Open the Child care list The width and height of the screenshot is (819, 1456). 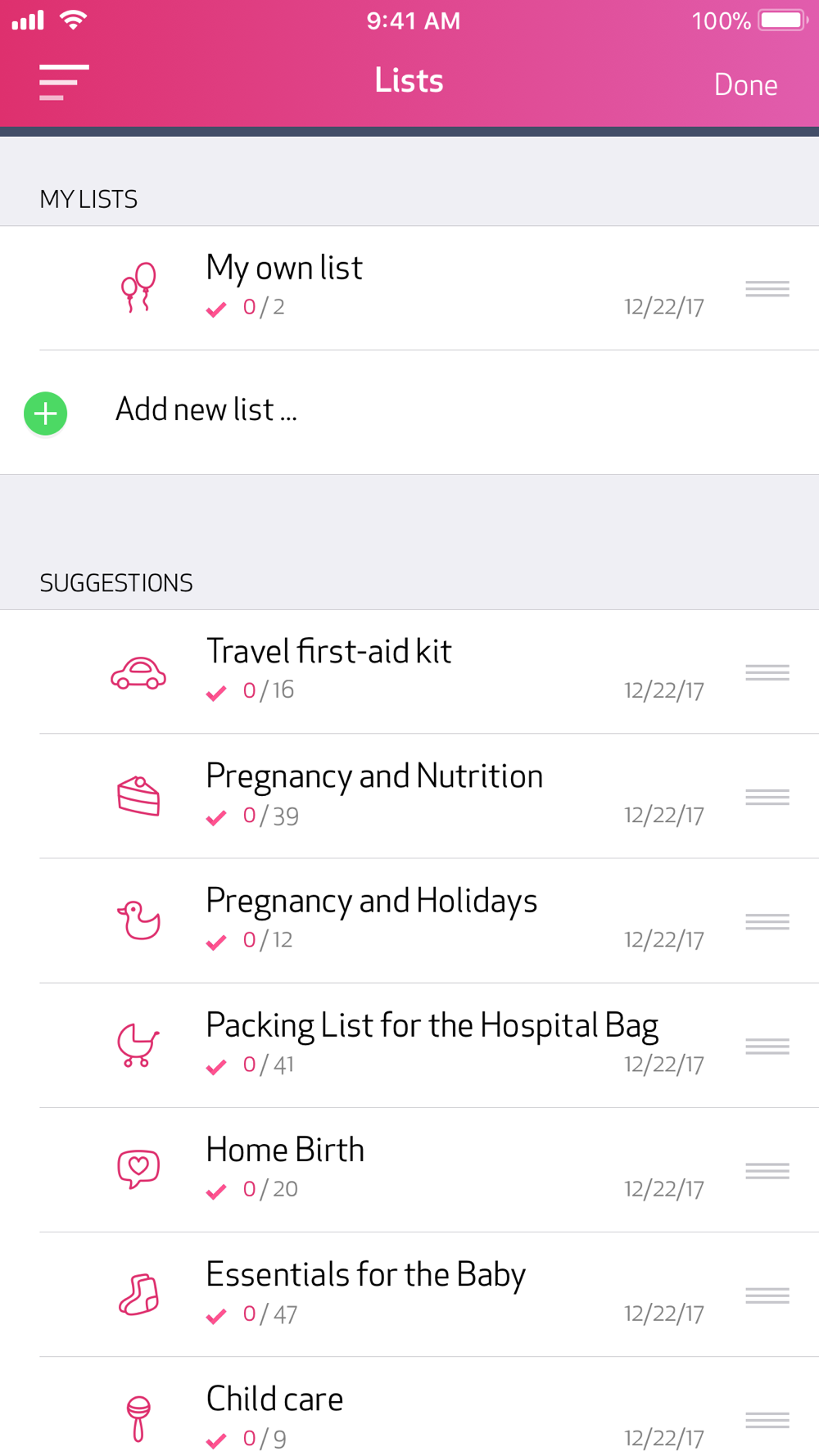coord(409,1407)
